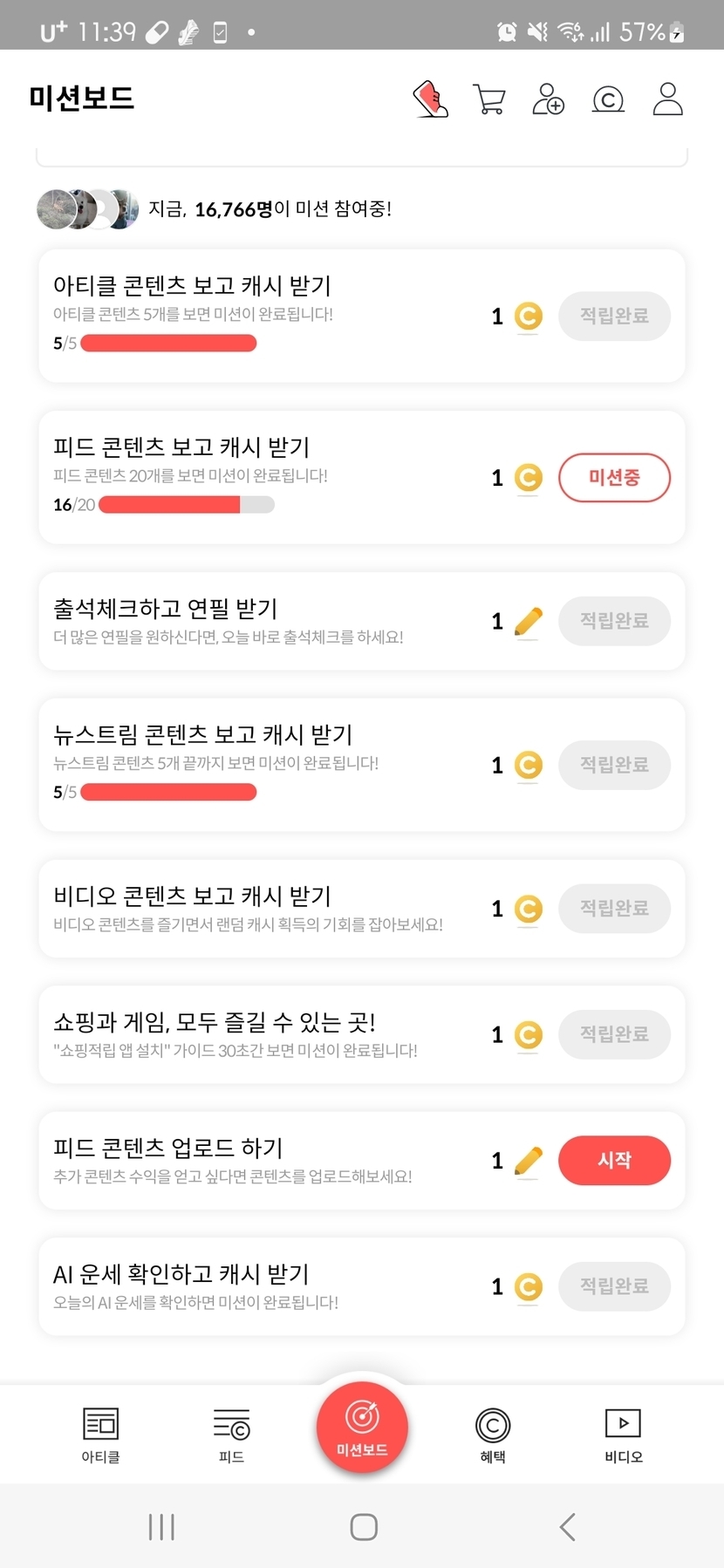Switch to the 아티클 tab
724x1568 pixels.
100,1435
